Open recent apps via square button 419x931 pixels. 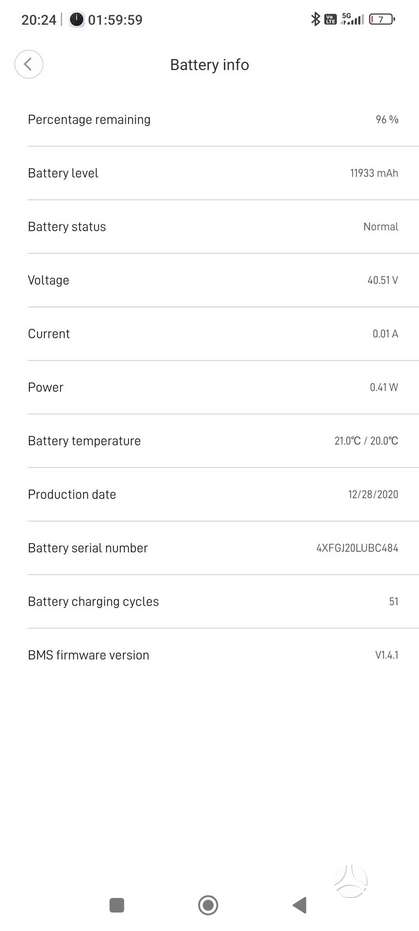click(117, 905)
